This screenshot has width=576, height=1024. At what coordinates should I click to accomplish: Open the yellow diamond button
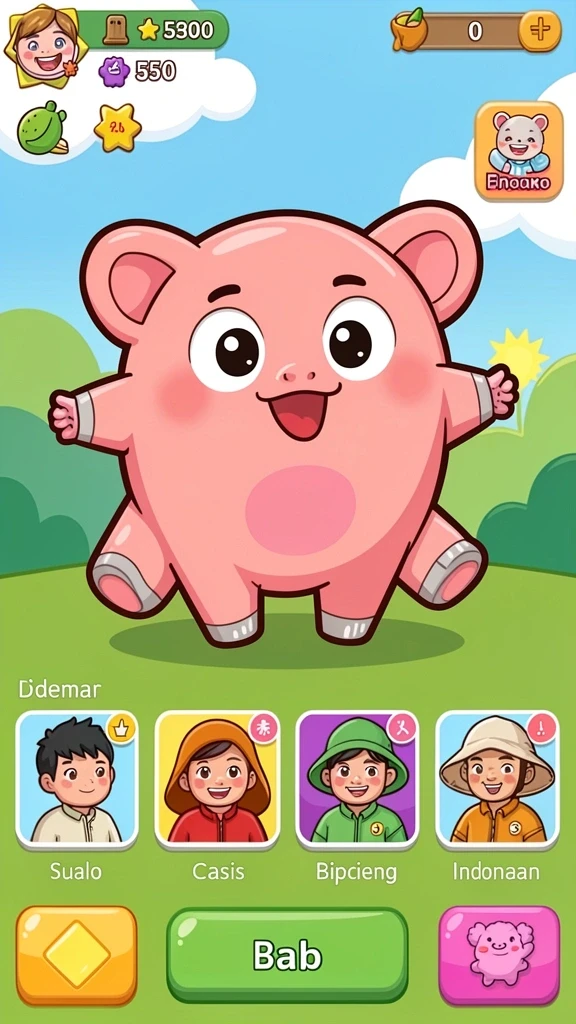point(77,955)
